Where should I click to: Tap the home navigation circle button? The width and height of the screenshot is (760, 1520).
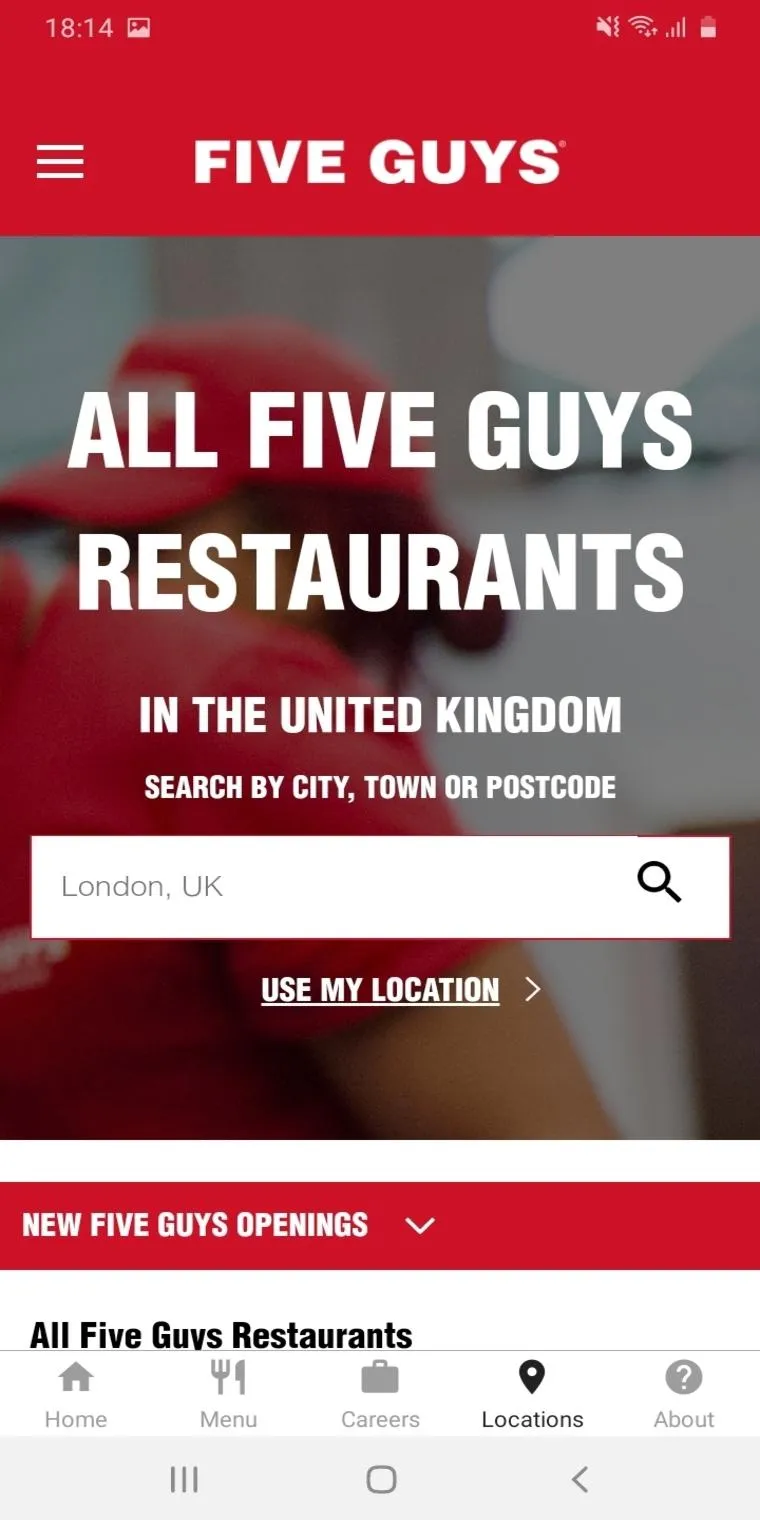point(380,1479)
